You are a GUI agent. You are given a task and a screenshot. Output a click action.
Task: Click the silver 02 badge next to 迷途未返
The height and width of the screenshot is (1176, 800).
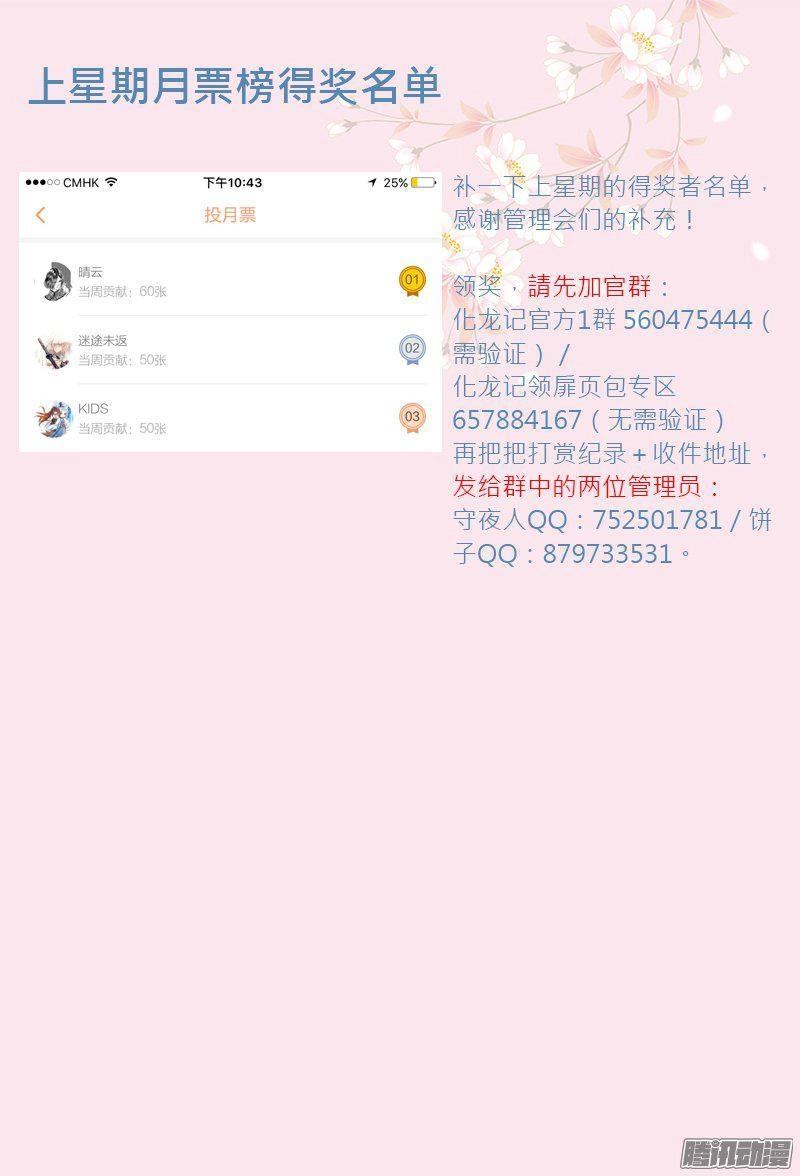pyautogui.click(x=410, y=350)
